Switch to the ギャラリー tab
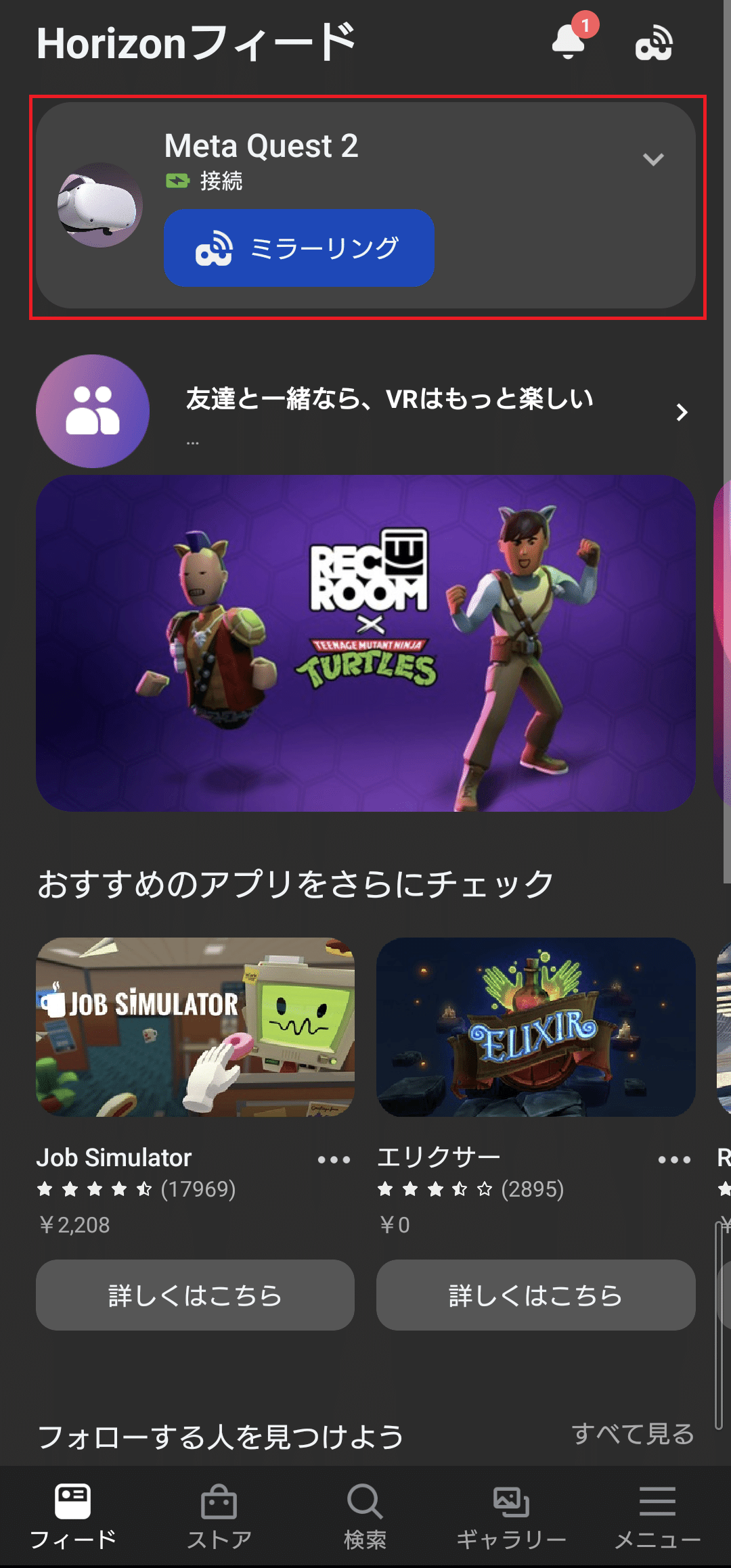This screenshot has width=731, height=1568. [511, 1517]
